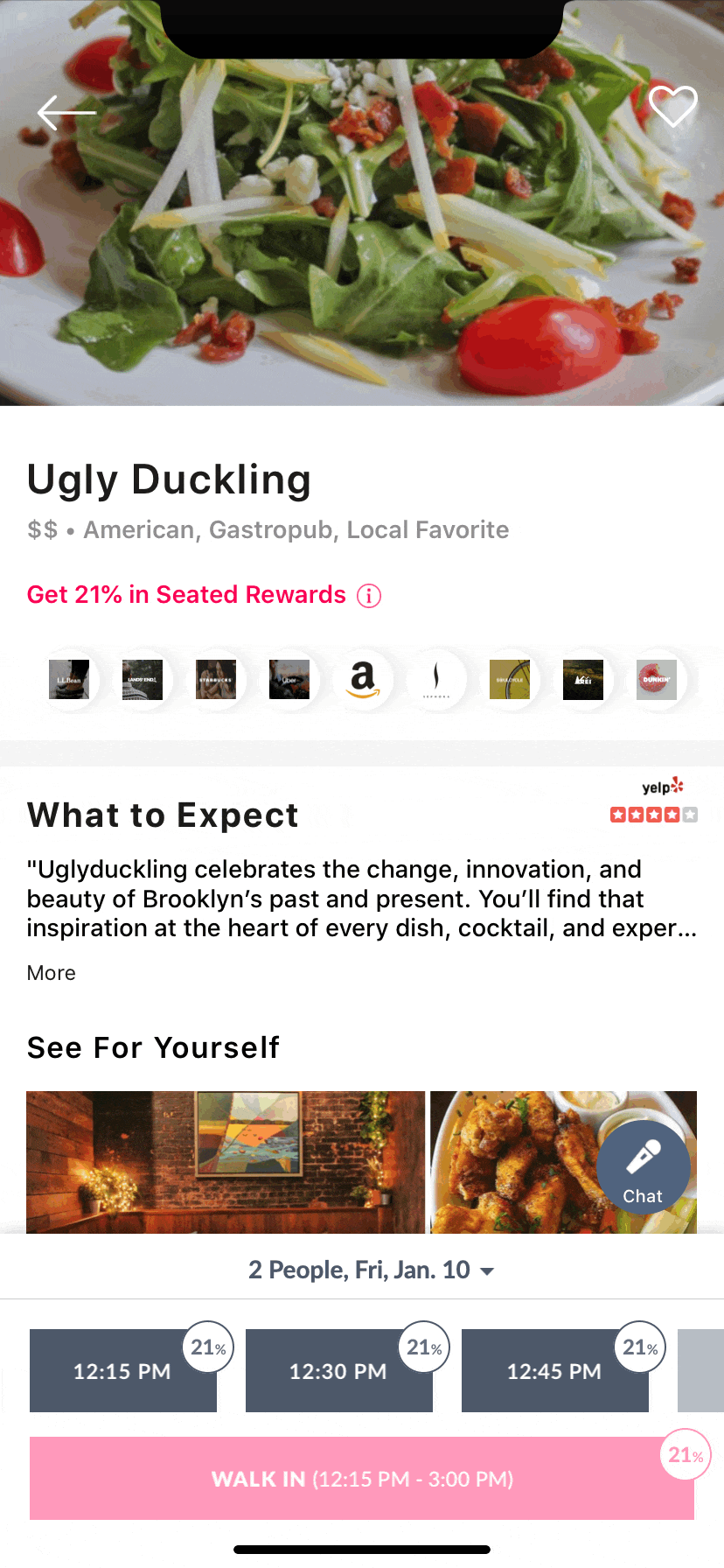Change party size and date dropdown

tap(371, 1270)
